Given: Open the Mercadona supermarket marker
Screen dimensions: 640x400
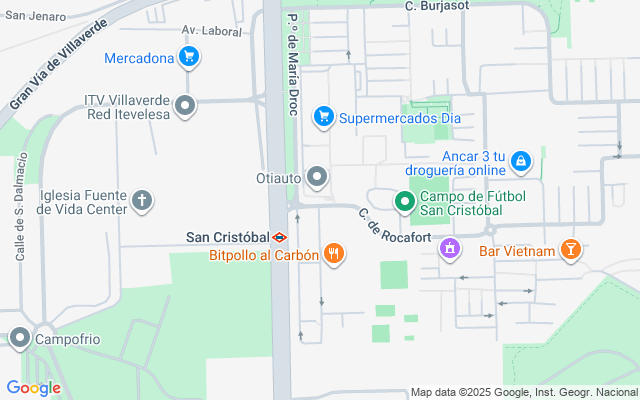Looking at the screenshot, I should pyautogui.click(x=188, y=57).
